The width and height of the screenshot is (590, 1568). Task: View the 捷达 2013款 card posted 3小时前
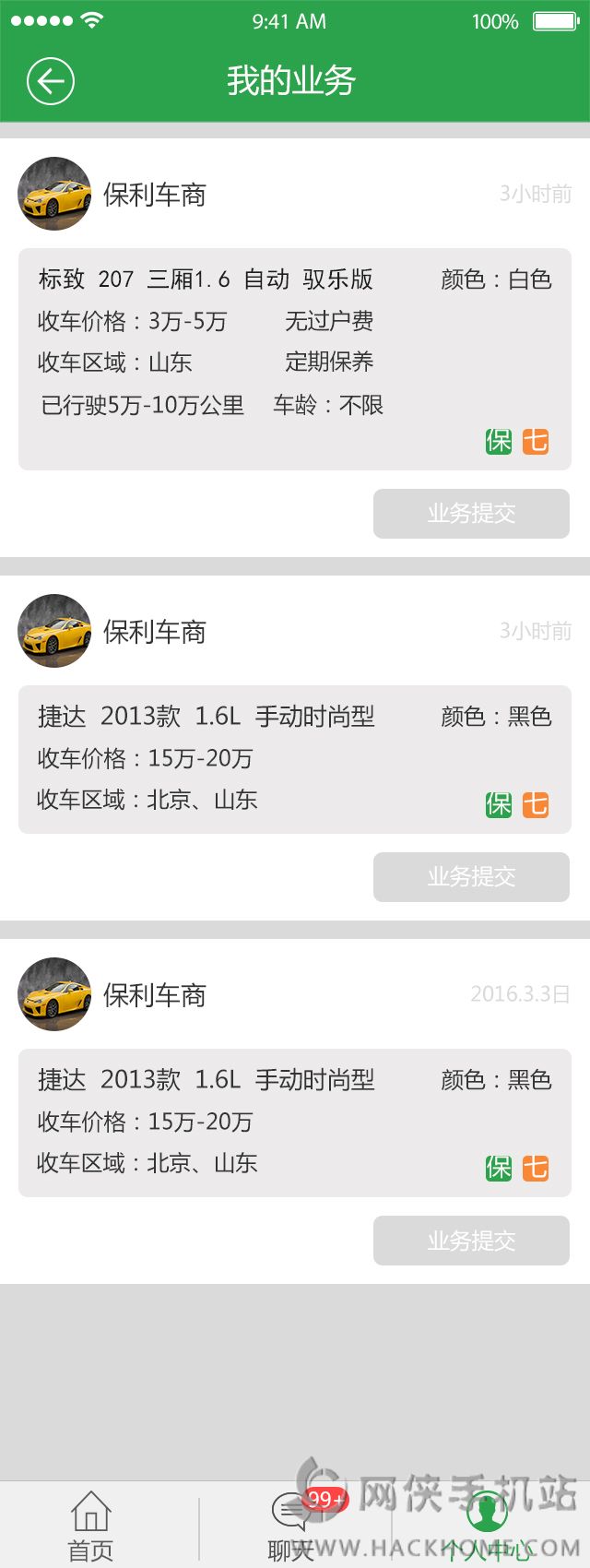tap(295, 759)
